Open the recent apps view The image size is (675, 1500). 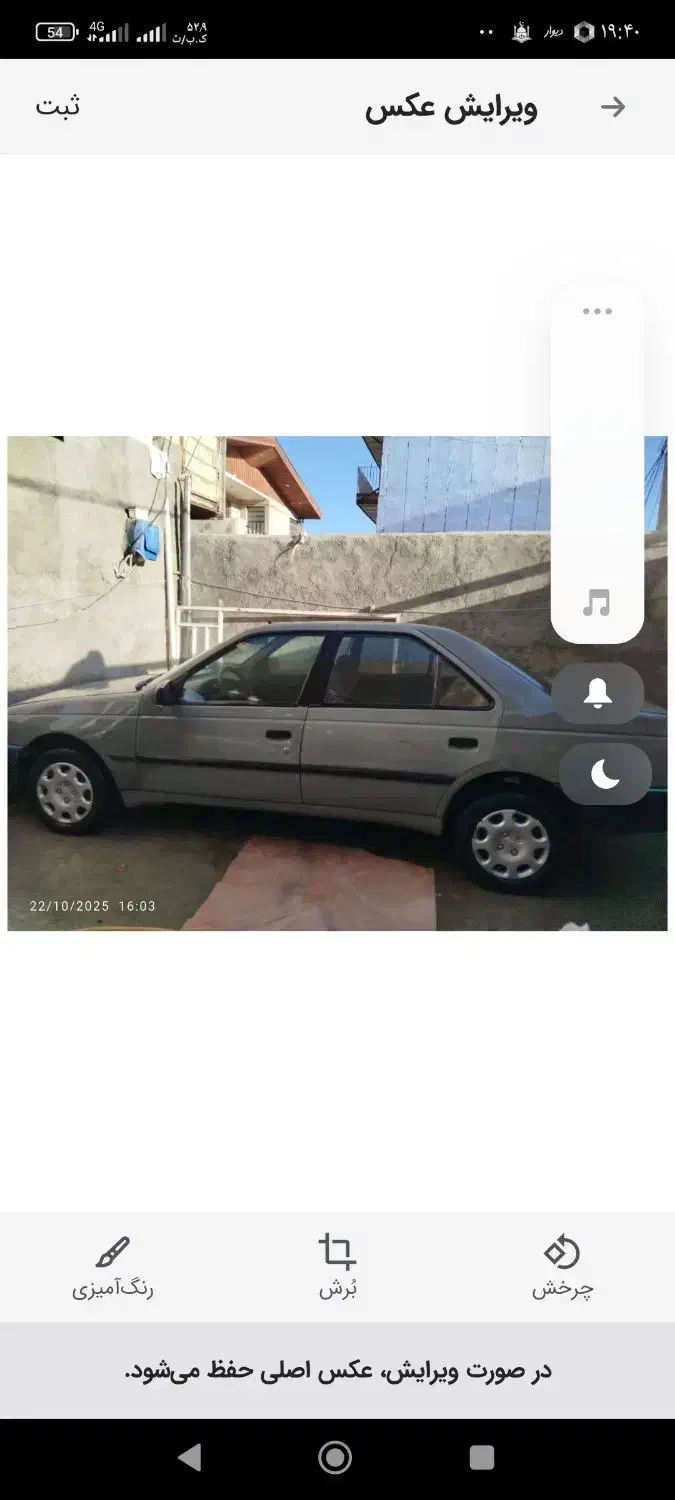click(x=482, y=1458)
